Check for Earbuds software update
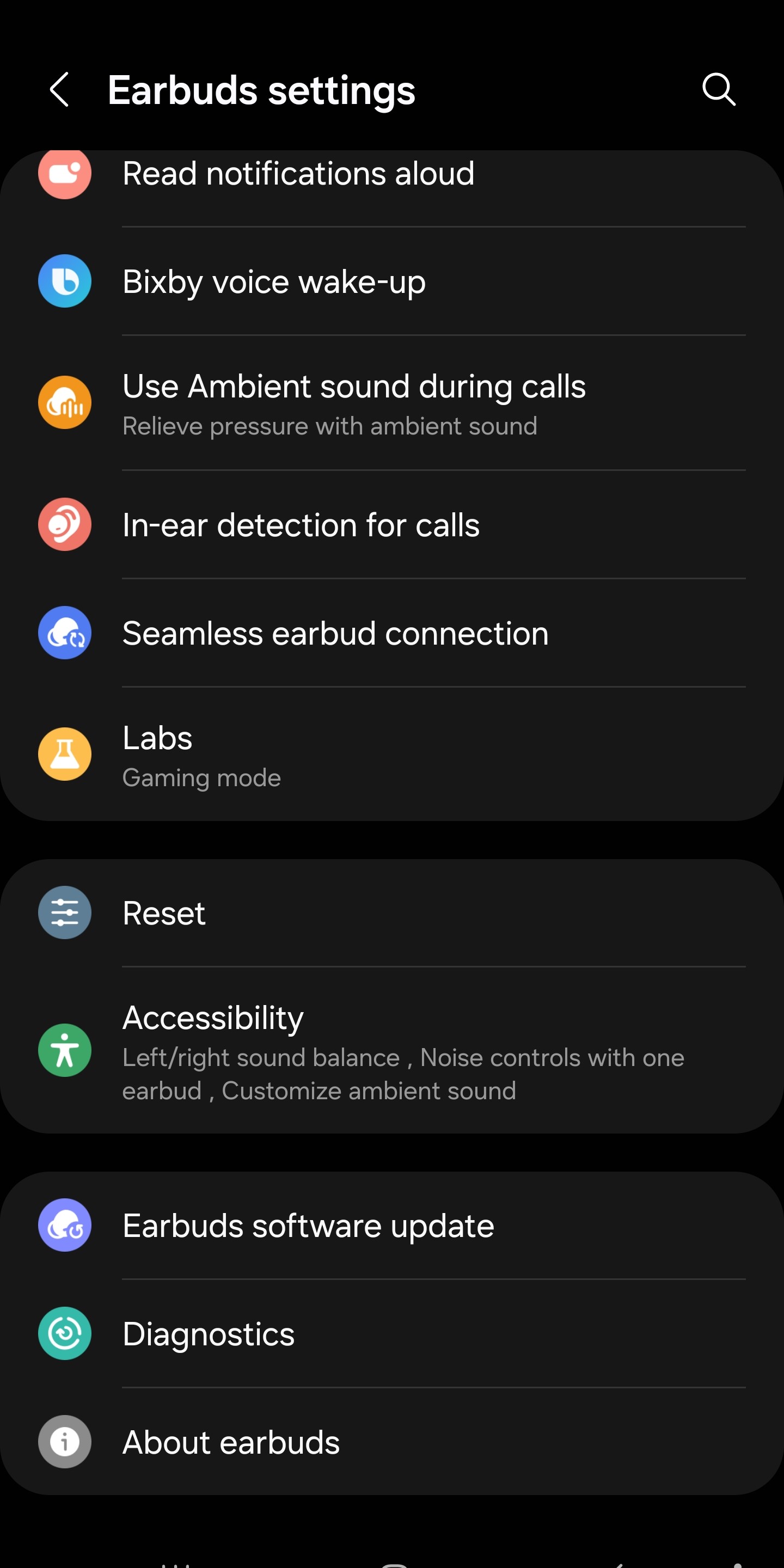The width and height of the screenshot is (784, 1568). (308, 1226)
